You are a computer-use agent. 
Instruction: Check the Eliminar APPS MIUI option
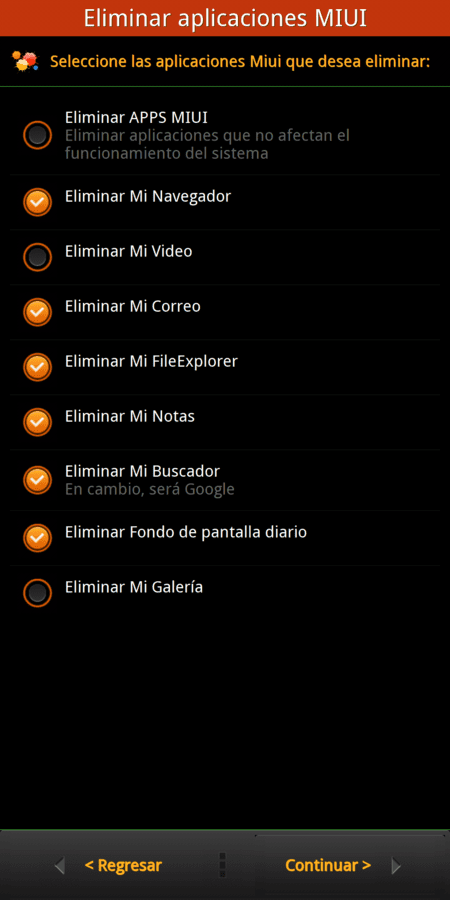point(37,135)
